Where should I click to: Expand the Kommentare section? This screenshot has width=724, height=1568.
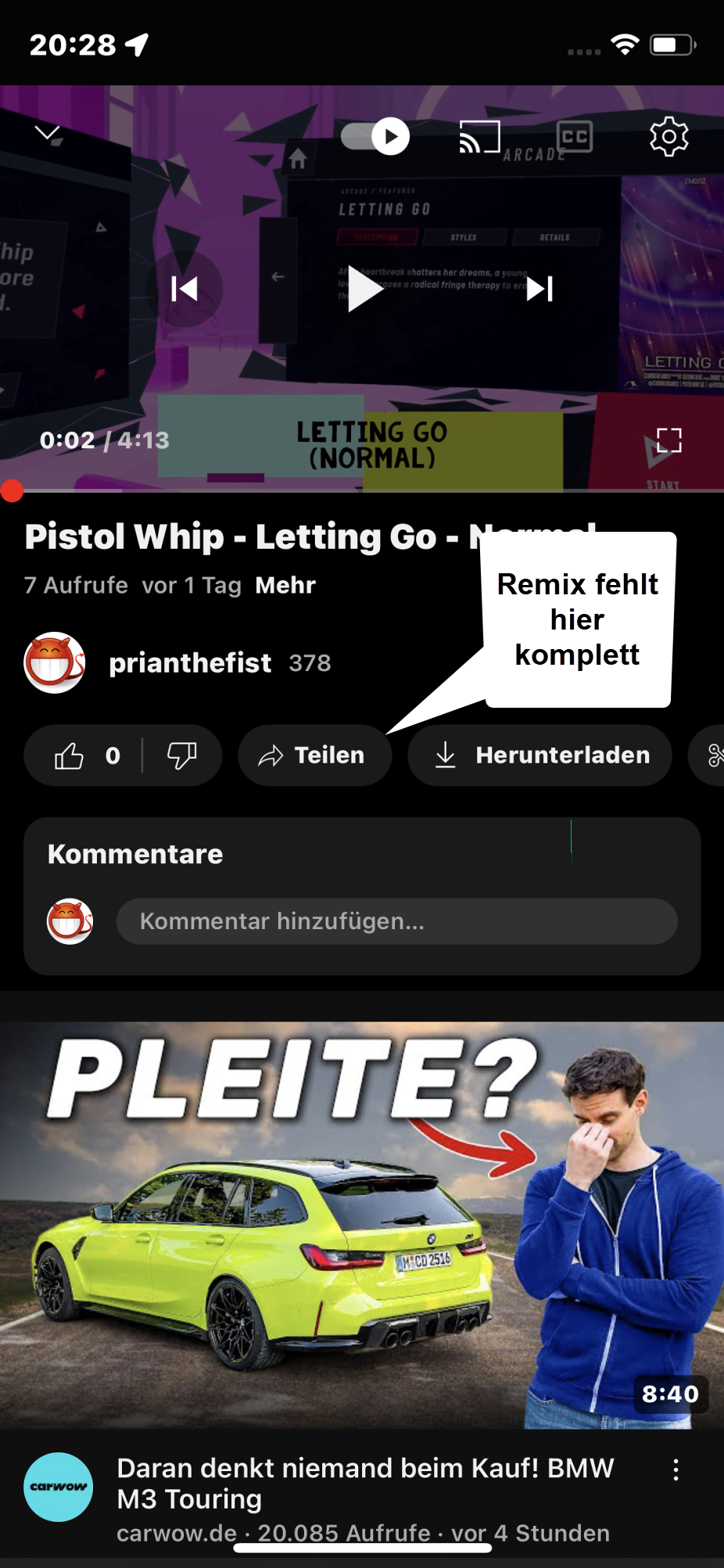(134, 854)
